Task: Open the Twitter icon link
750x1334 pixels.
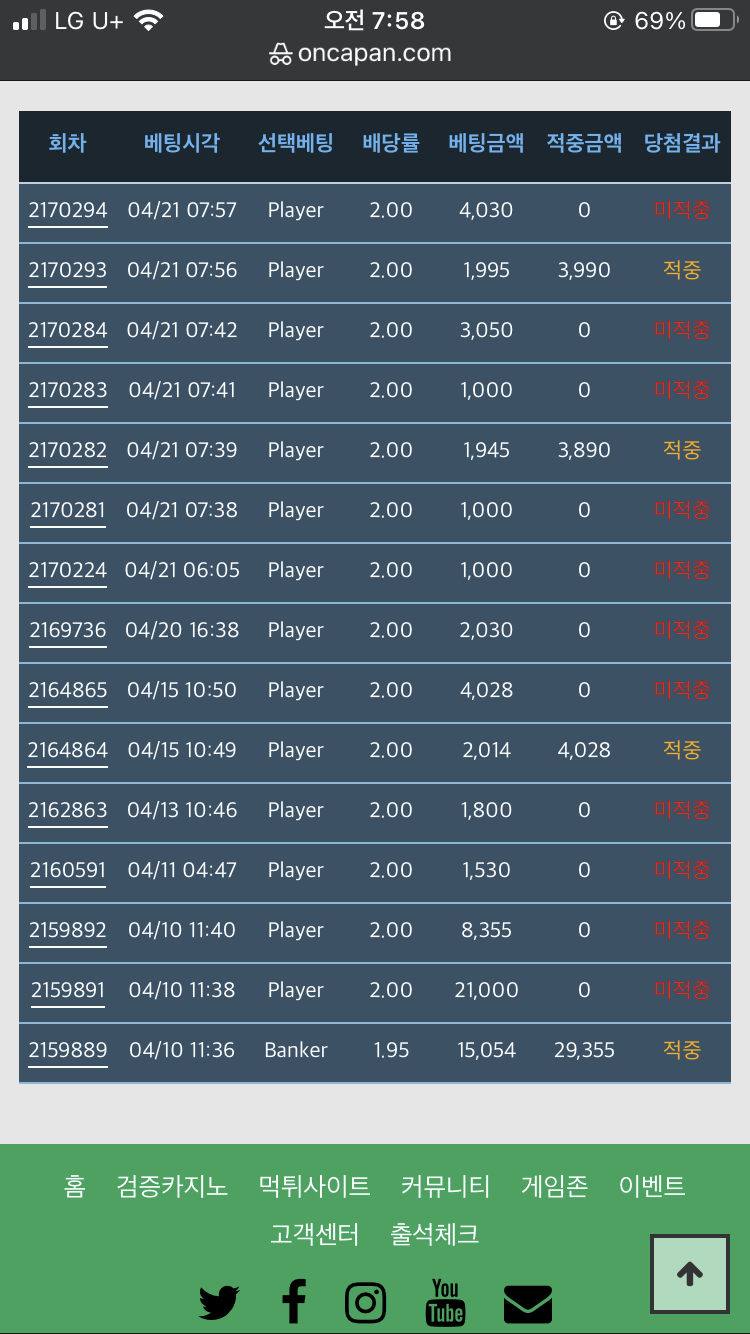Action: point(219,1303)
